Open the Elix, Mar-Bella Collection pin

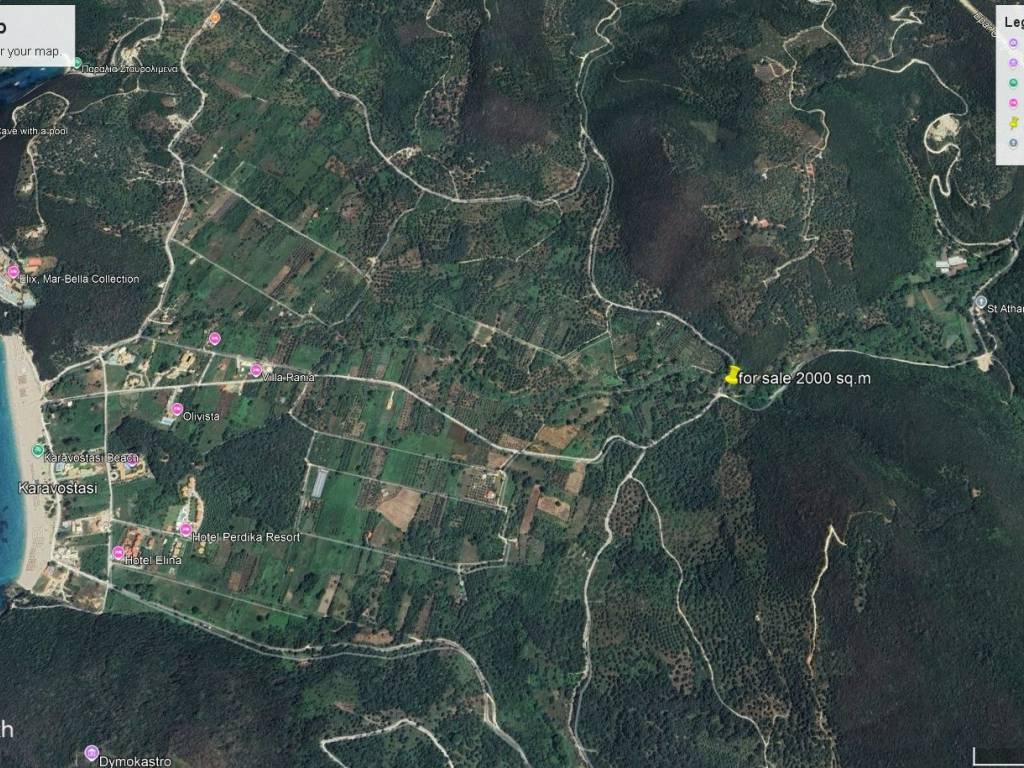tap(13, 271)
